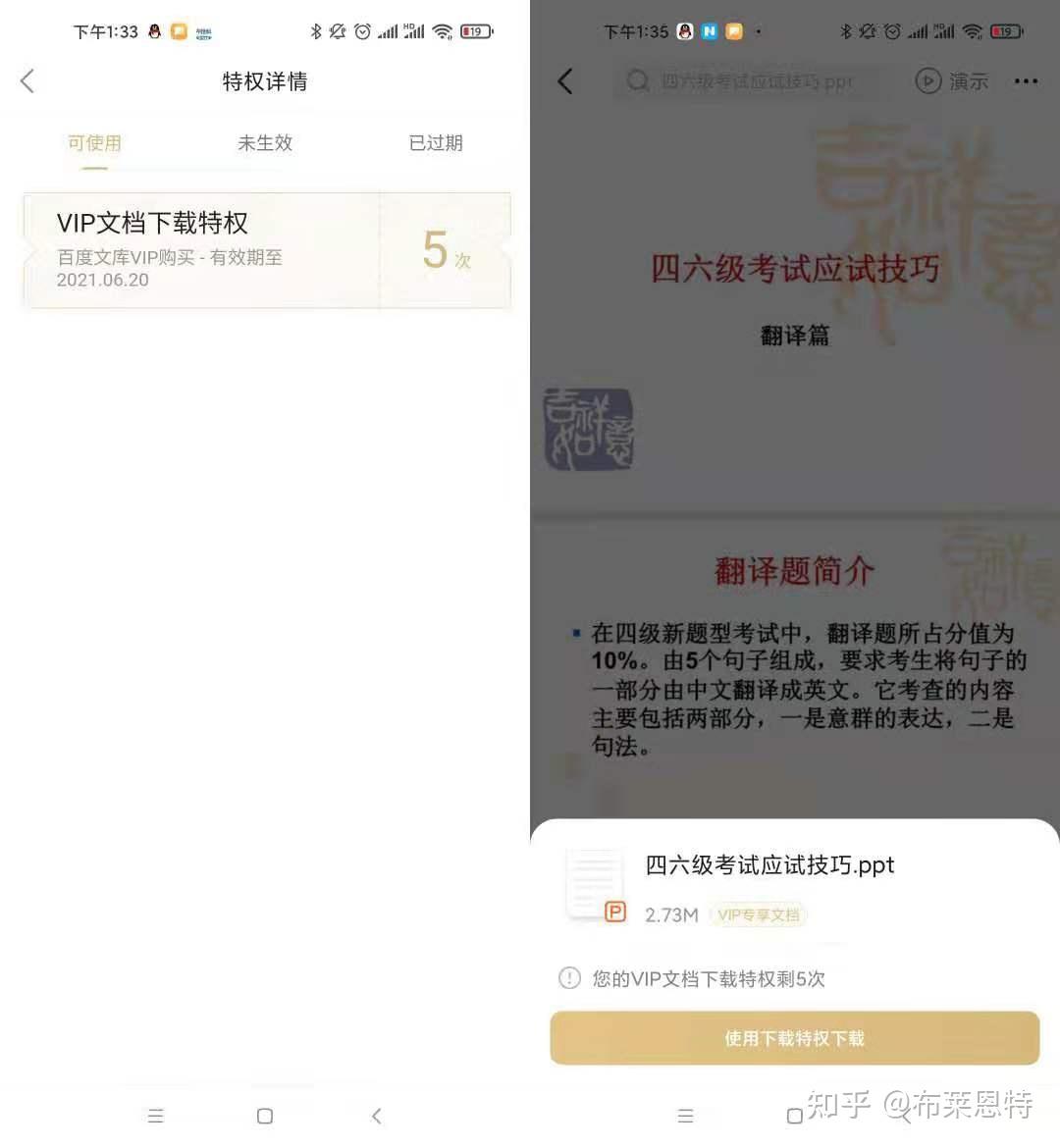Select the 可使用 tab
This screenshot has width=1060, height=1148.
(94, 143)
